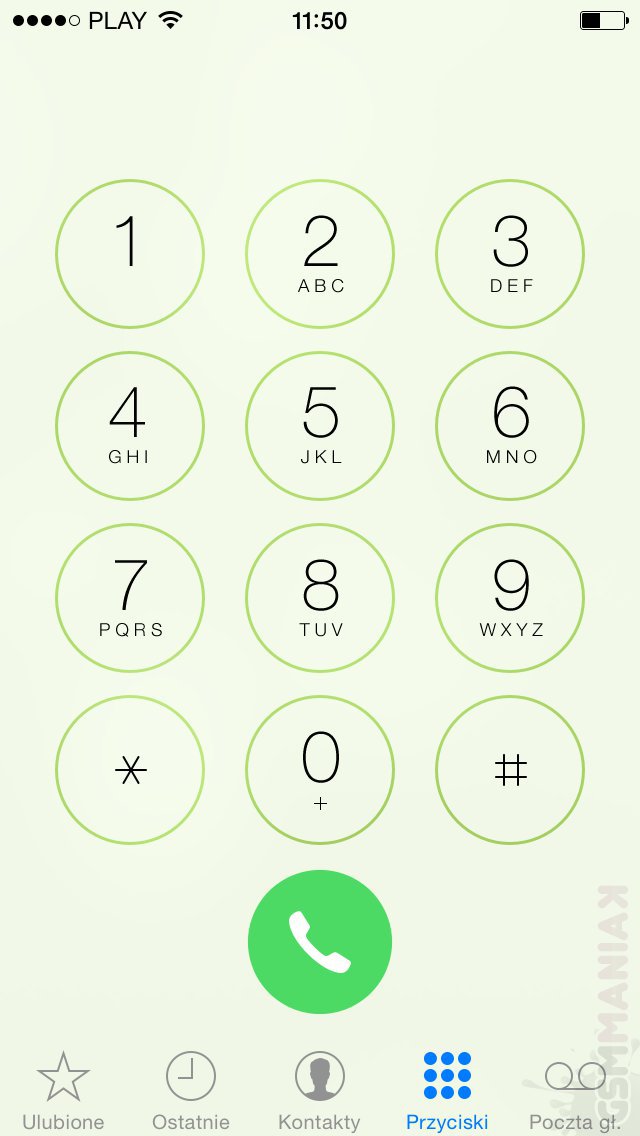Enter digit 7 PQRS

(129, 598)
